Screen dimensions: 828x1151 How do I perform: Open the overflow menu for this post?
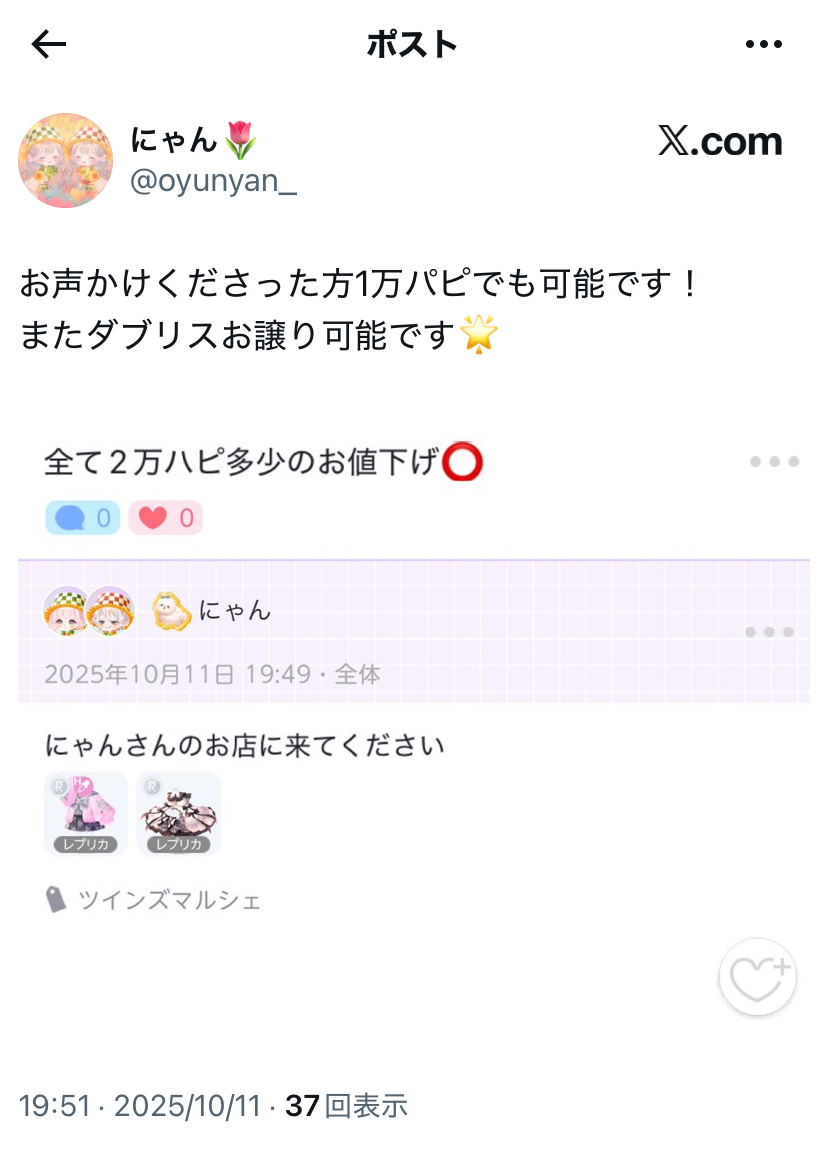764,44
